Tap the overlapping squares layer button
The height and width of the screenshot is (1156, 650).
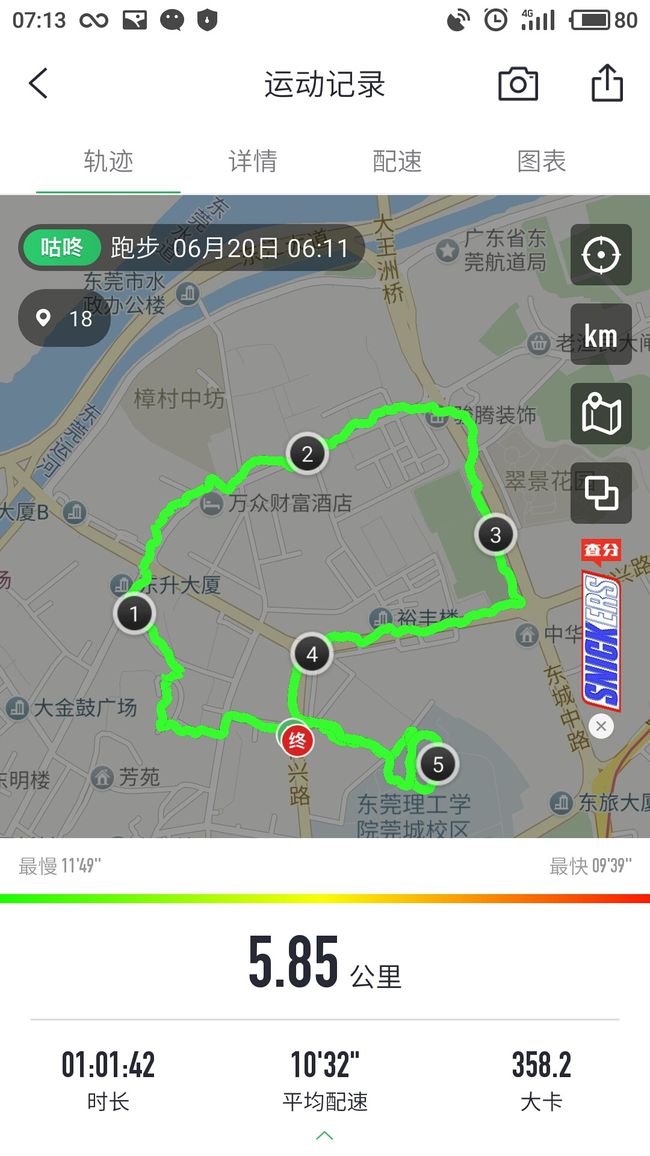point(601,493)
